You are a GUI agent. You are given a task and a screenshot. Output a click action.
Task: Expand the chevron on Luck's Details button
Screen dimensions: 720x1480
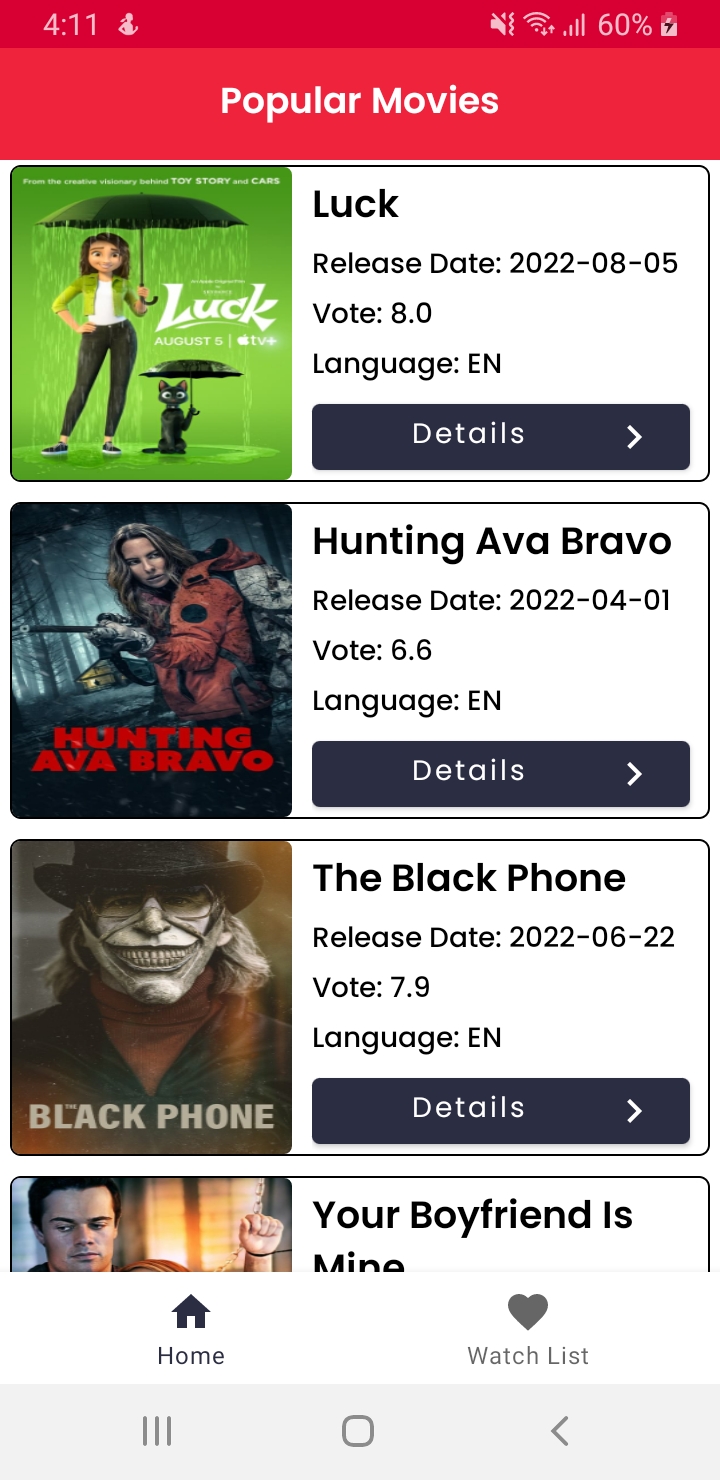pyautogui.click(x=633, y=436)
